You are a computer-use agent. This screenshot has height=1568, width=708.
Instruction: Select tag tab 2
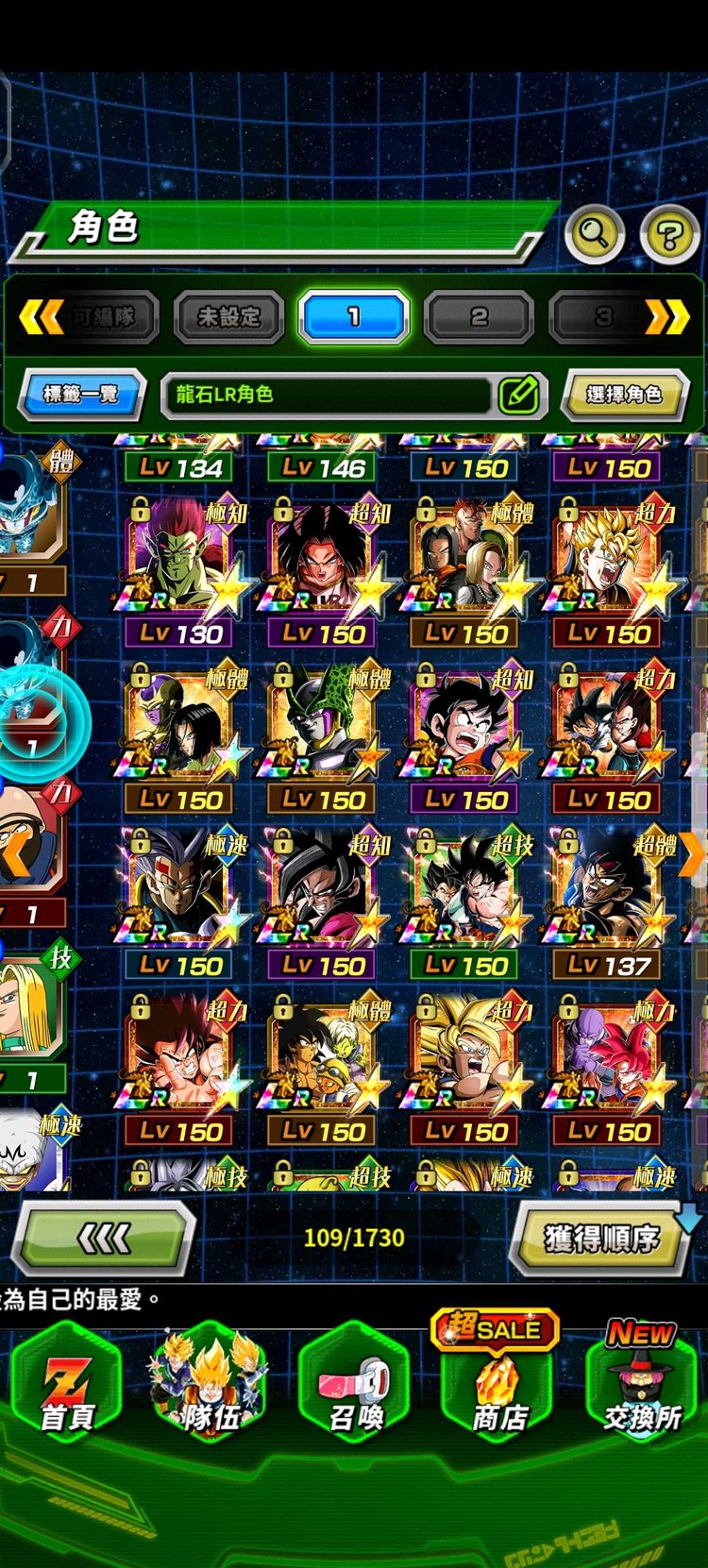479,317
